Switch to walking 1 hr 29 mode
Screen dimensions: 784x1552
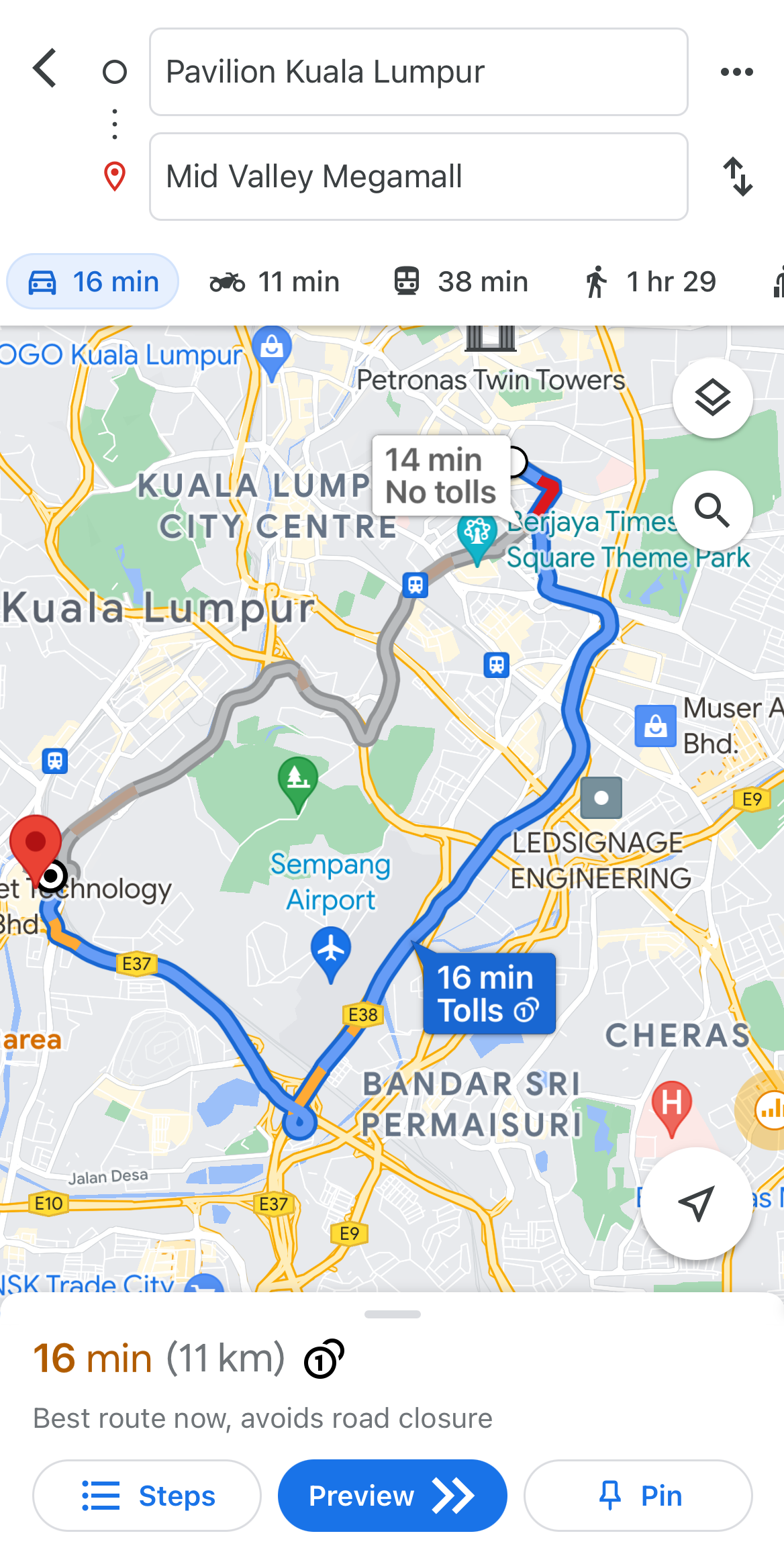[650, 282]
